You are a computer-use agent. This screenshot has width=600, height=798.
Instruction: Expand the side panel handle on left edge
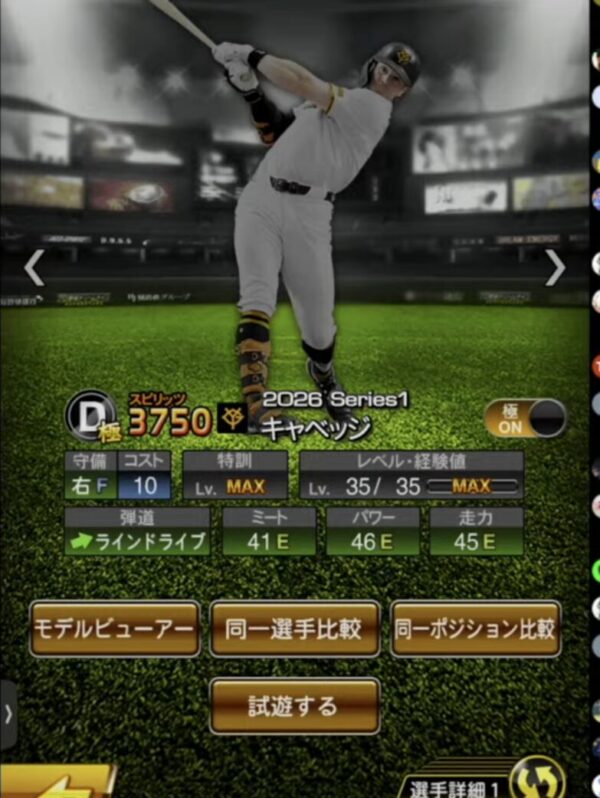click(x=8, y=714)
